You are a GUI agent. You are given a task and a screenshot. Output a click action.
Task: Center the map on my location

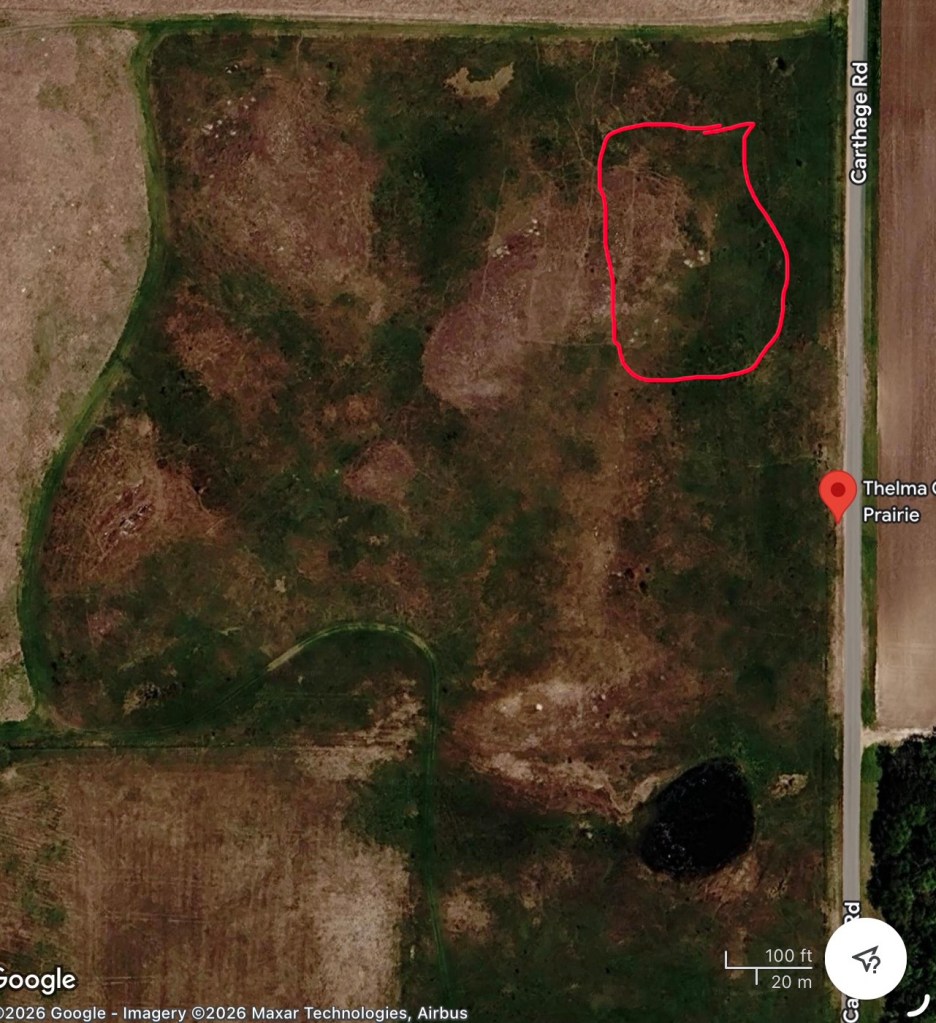[x=866, y=959]
